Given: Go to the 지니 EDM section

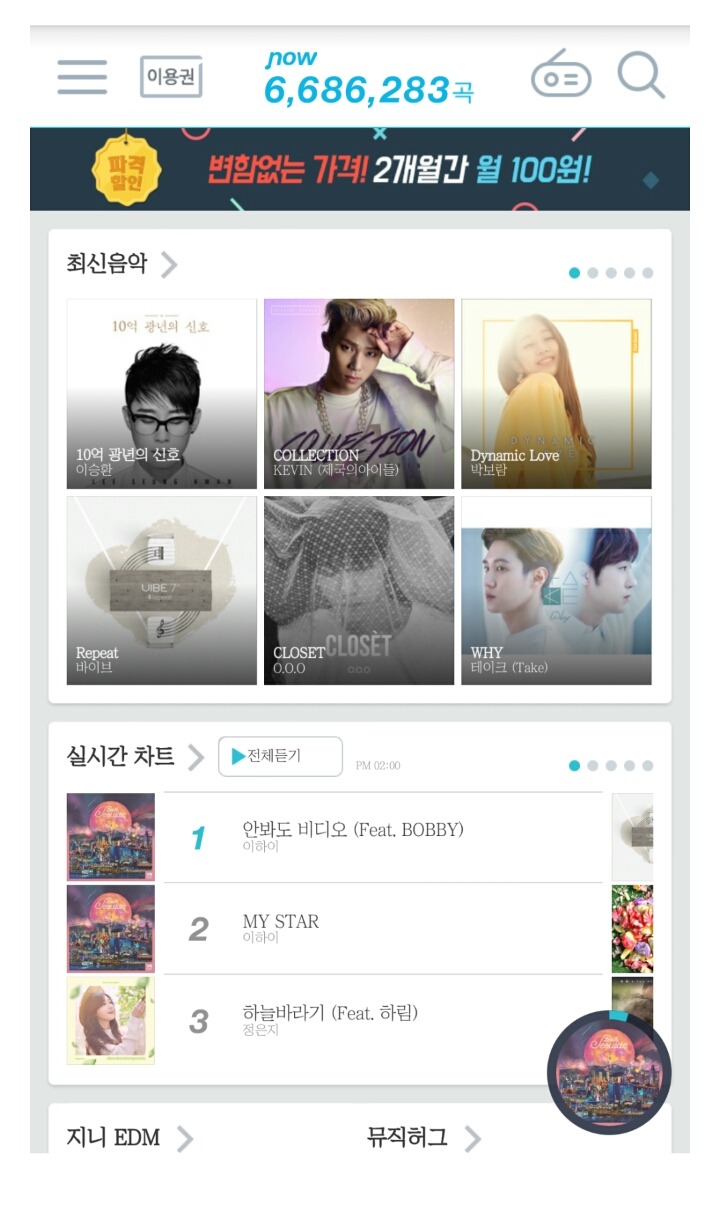Looking at the screenshot, I should pos(130,1138).
